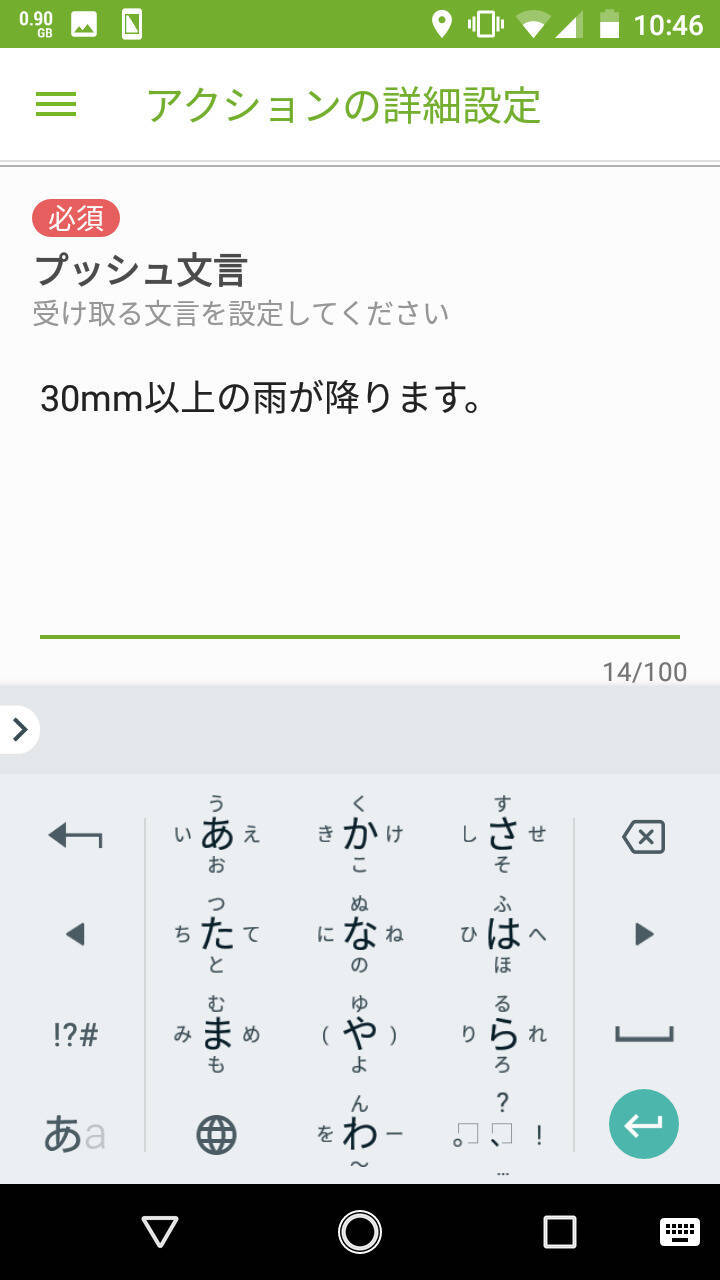Open the keyboard switcher icon
Screen dimensions: 720x1280
coord(679,1232)
